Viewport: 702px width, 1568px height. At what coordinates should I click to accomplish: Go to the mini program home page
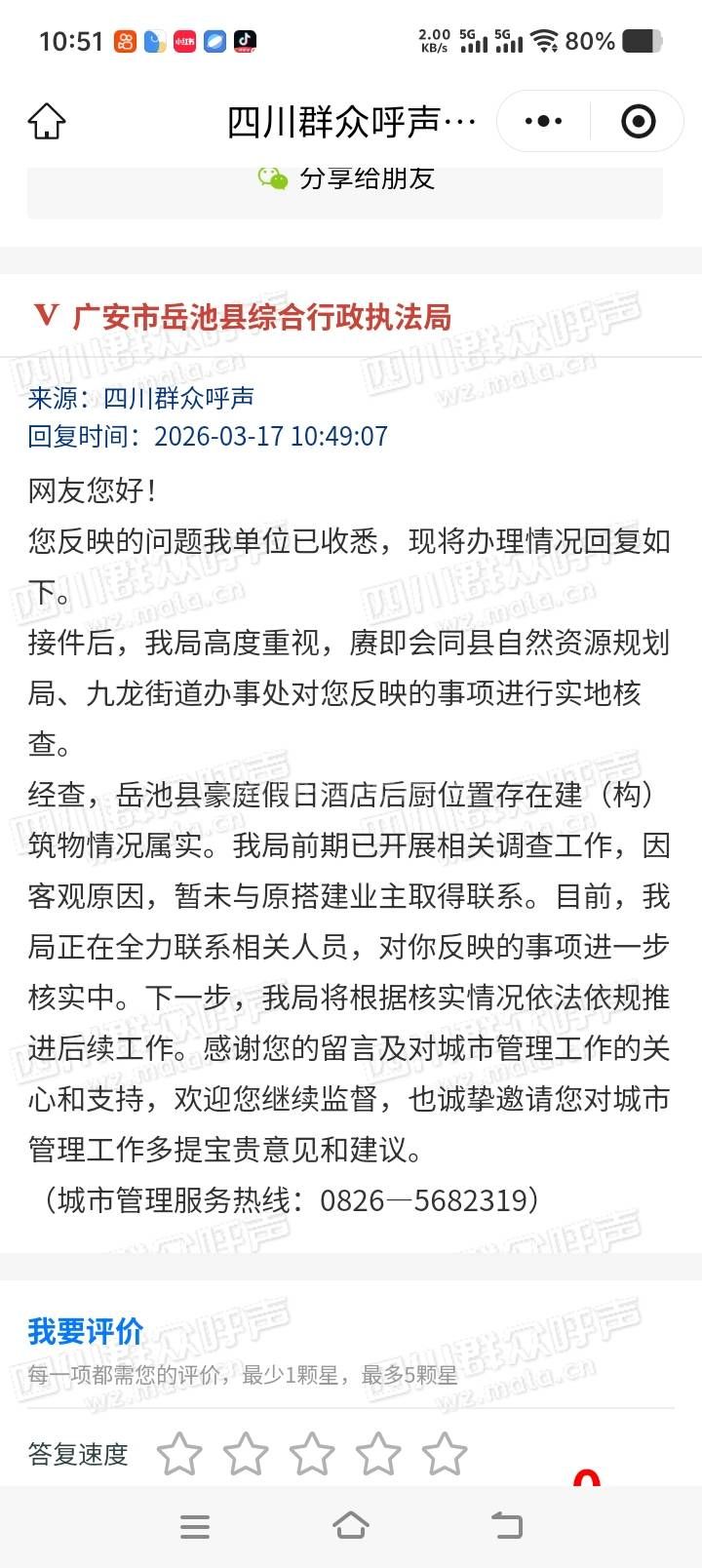(x=46, y=122)
